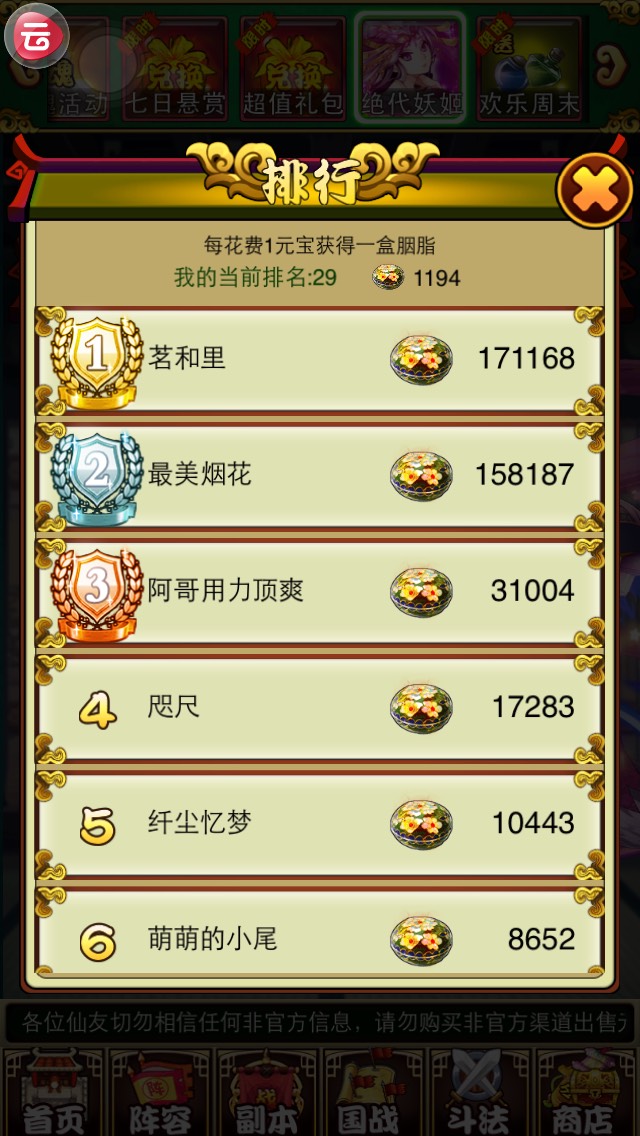
Task: Open the 副本 dungeon tab
Action: tap(266, 1094)
